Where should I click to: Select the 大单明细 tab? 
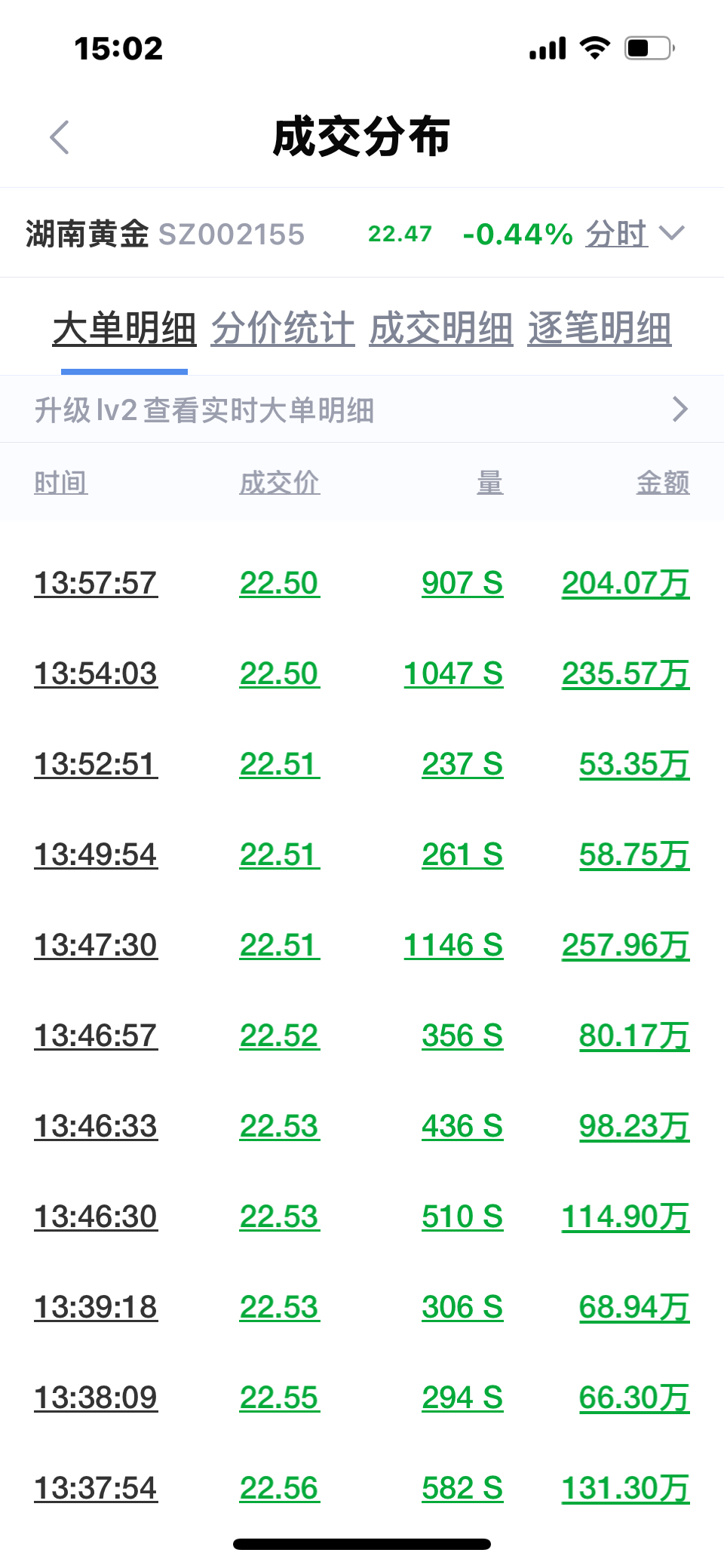pyautogui.click(x=124, y=329)
